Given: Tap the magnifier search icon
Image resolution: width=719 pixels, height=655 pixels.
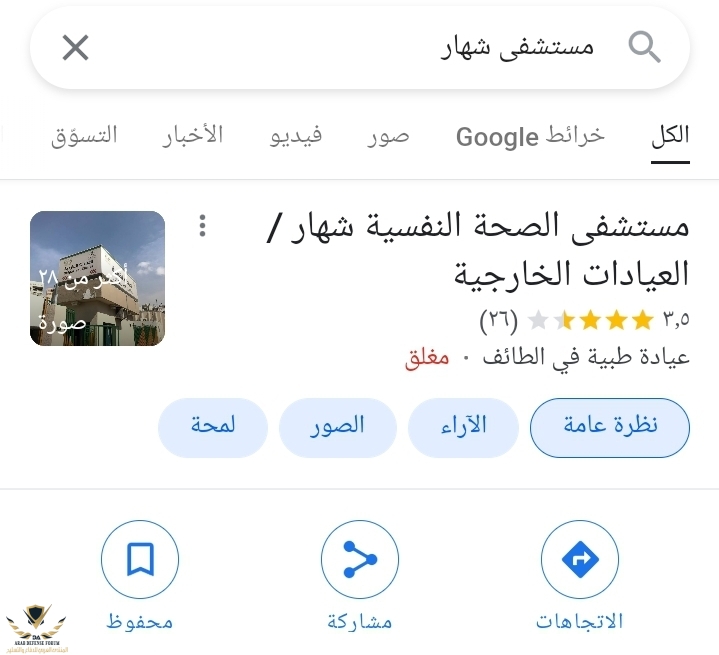Looking at the screenshot, I should tap(644, 47).
